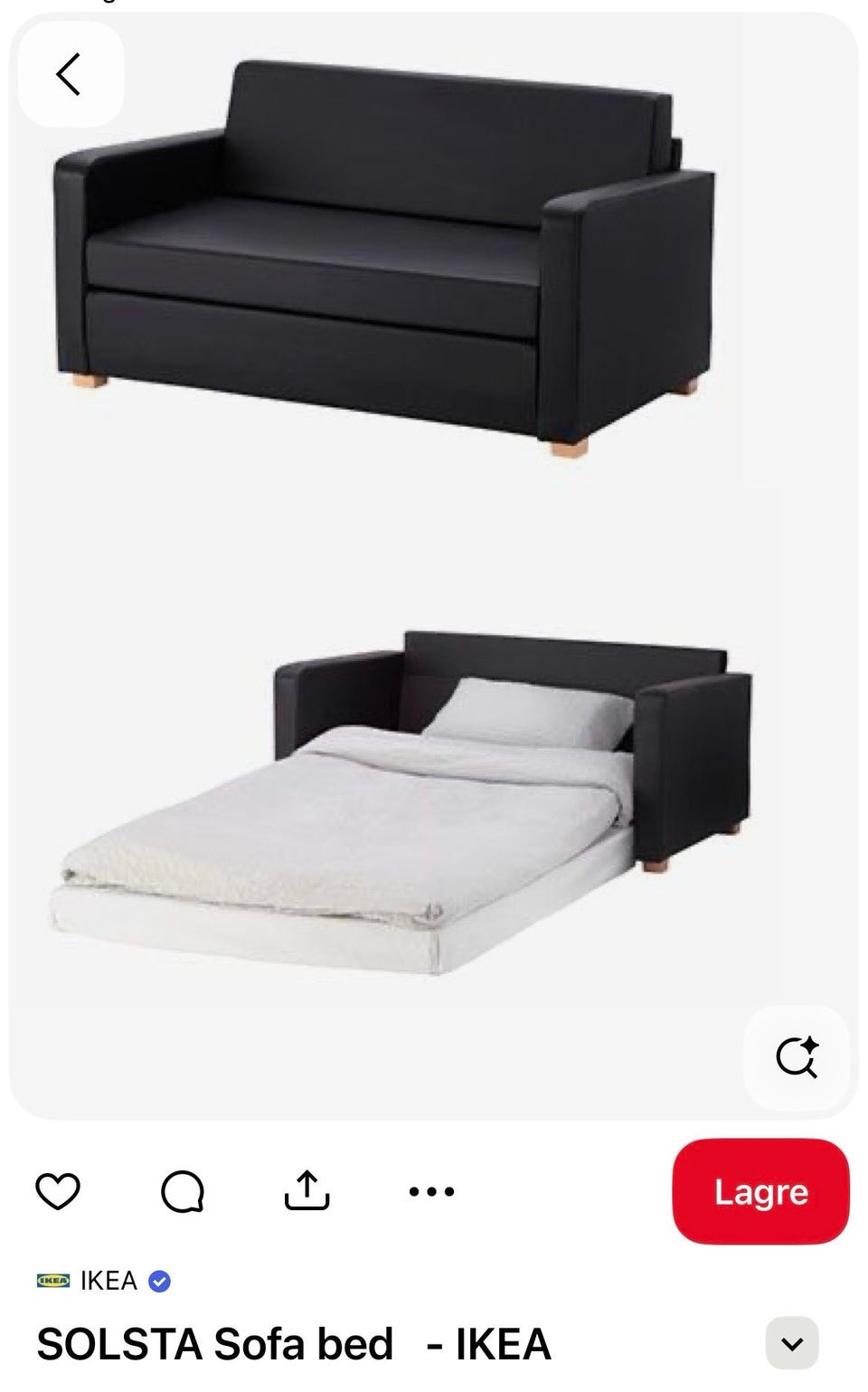
Task: Like this pin with the heart
Action: (x=58, y=1191)
